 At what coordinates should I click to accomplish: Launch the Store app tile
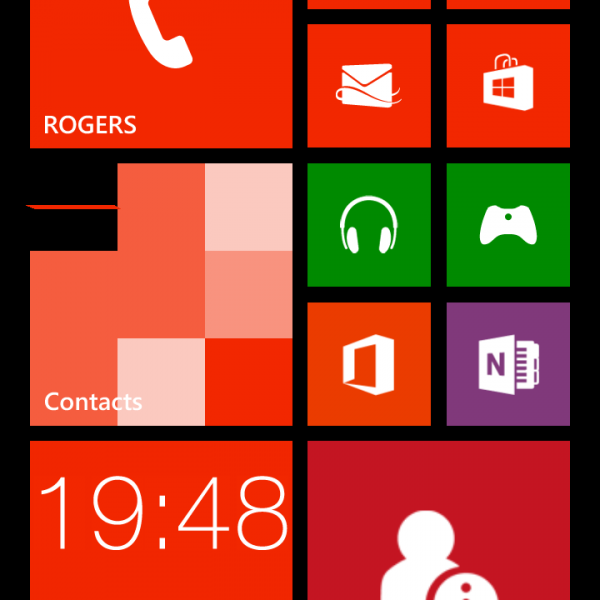[x=508, y=85]
